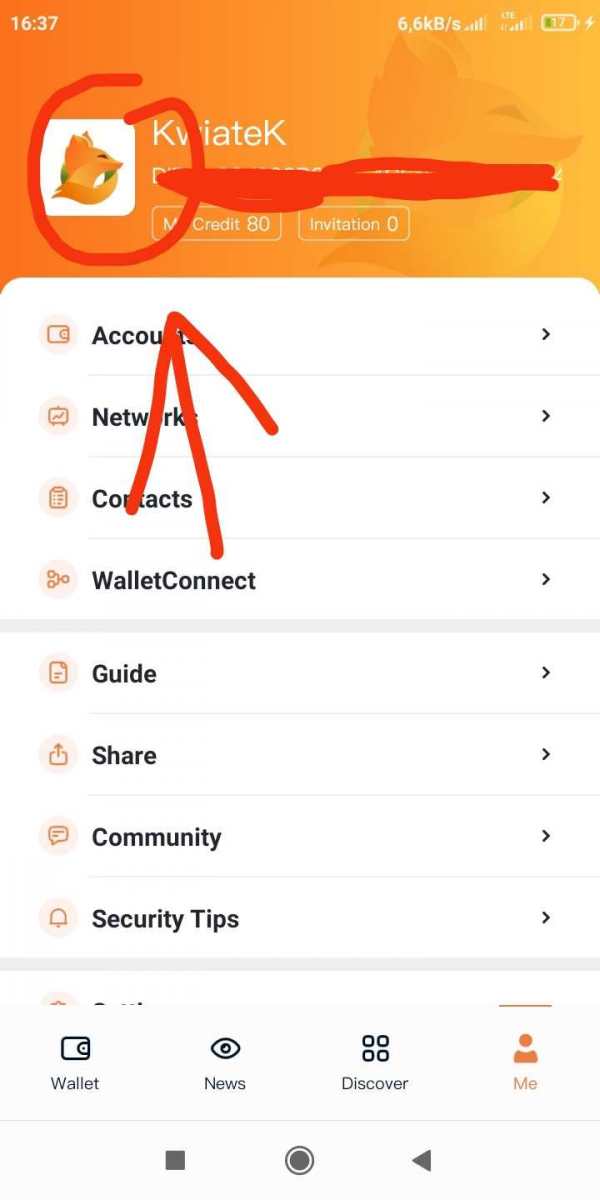600x1200 pixels.
Task: Open Security Tips
Action: (x=300, y=918)
